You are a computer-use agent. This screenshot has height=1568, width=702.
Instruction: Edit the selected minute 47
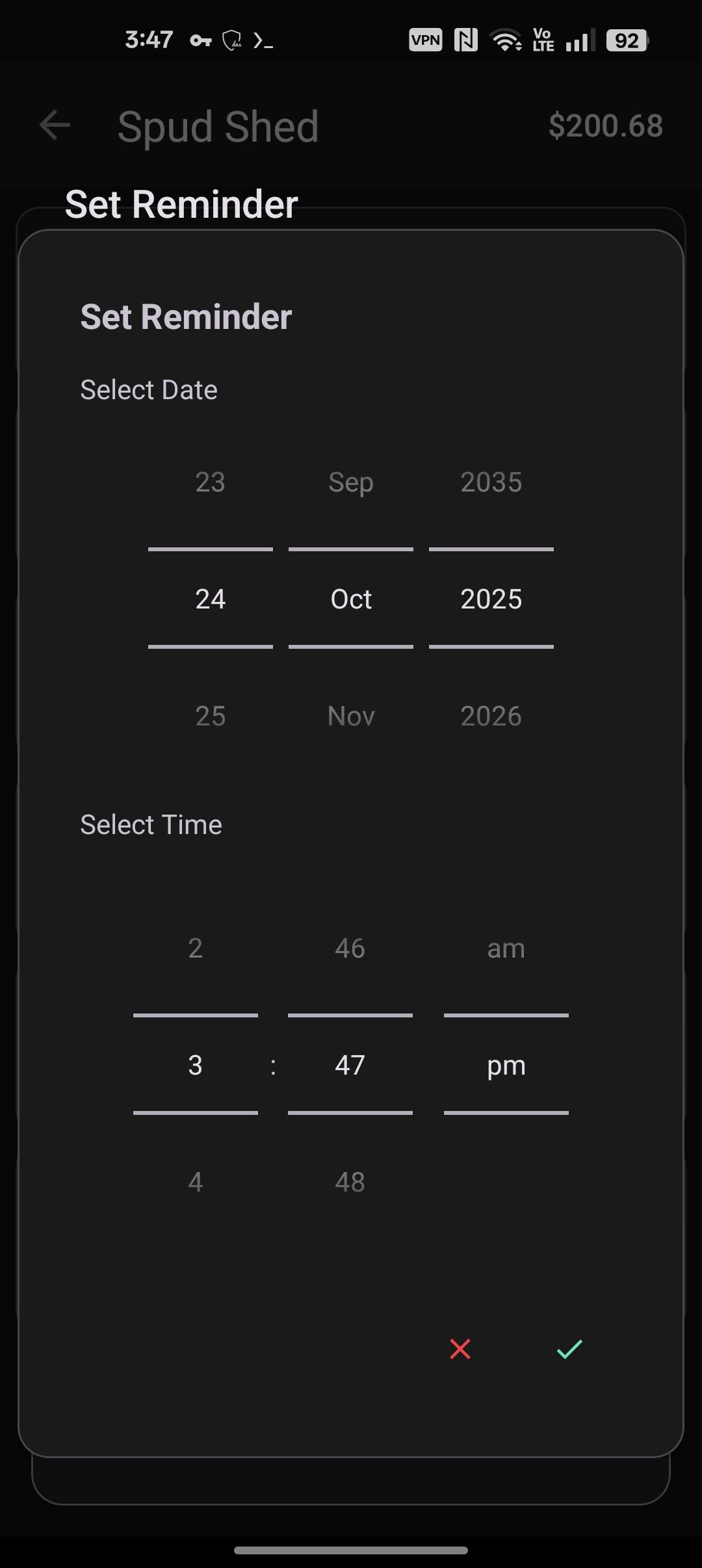[x=350, y=1065]
